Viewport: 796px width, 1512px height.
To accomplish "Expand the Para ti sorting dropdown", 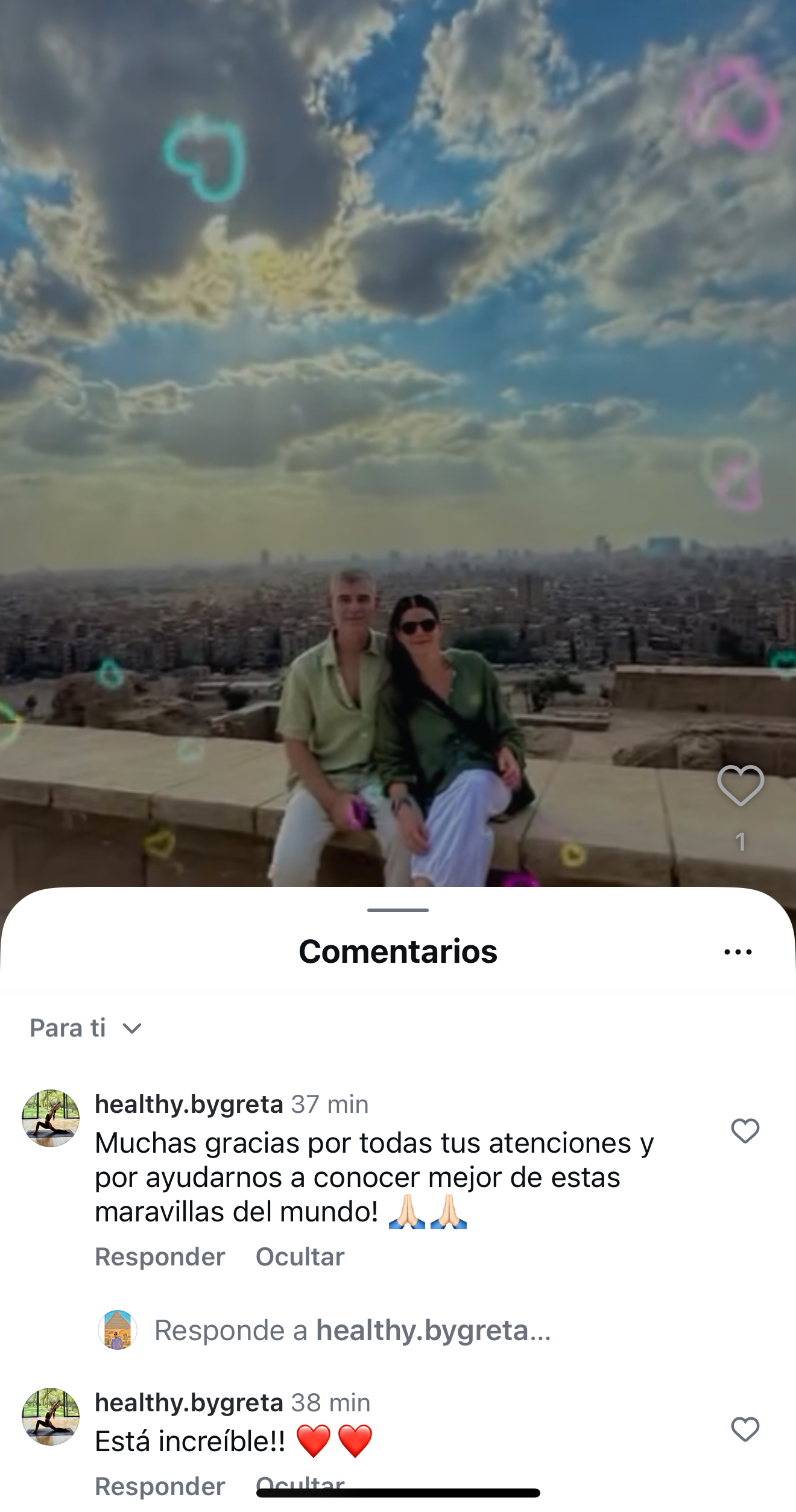I will 86,1028.
